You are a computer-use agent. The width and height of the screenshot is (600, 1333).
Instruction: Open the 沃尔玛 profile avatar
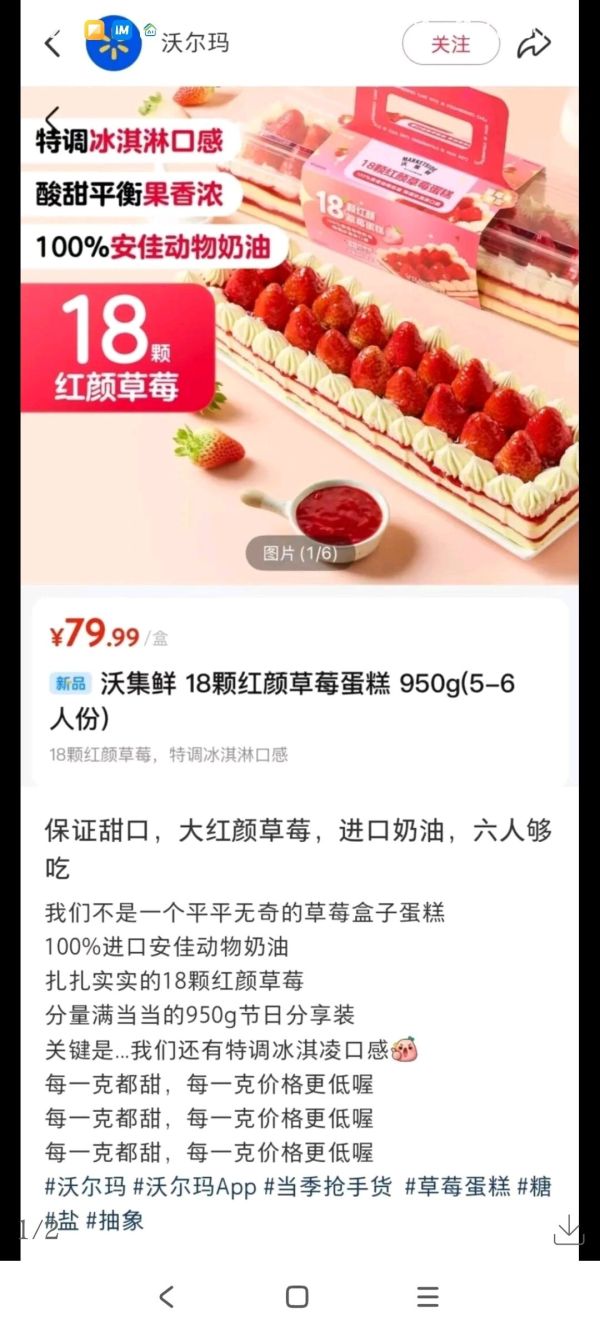point(114,43)
